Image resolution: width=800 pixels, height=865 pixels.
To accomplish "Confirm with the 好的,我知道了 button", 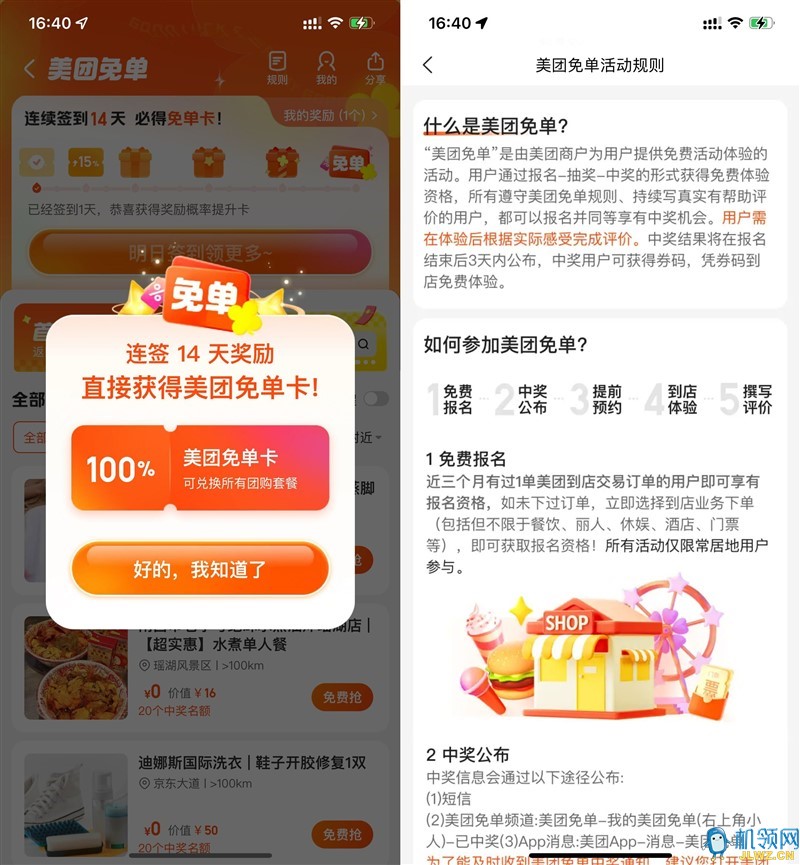I will click(199, 570).
